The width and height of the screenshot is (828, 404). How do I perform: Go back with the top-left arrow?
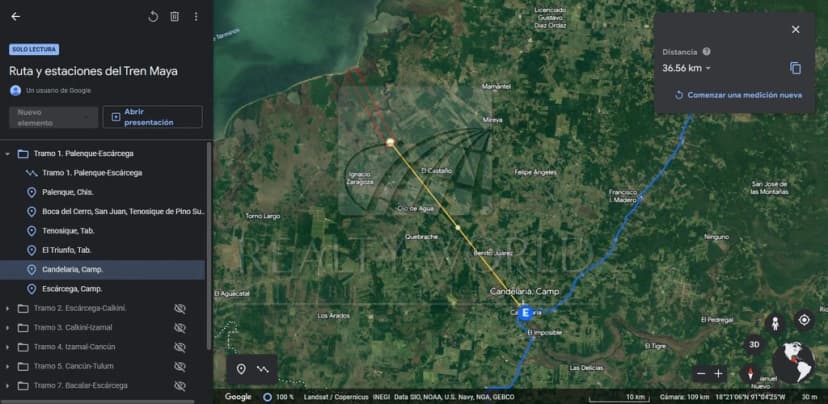click(15, 16)
